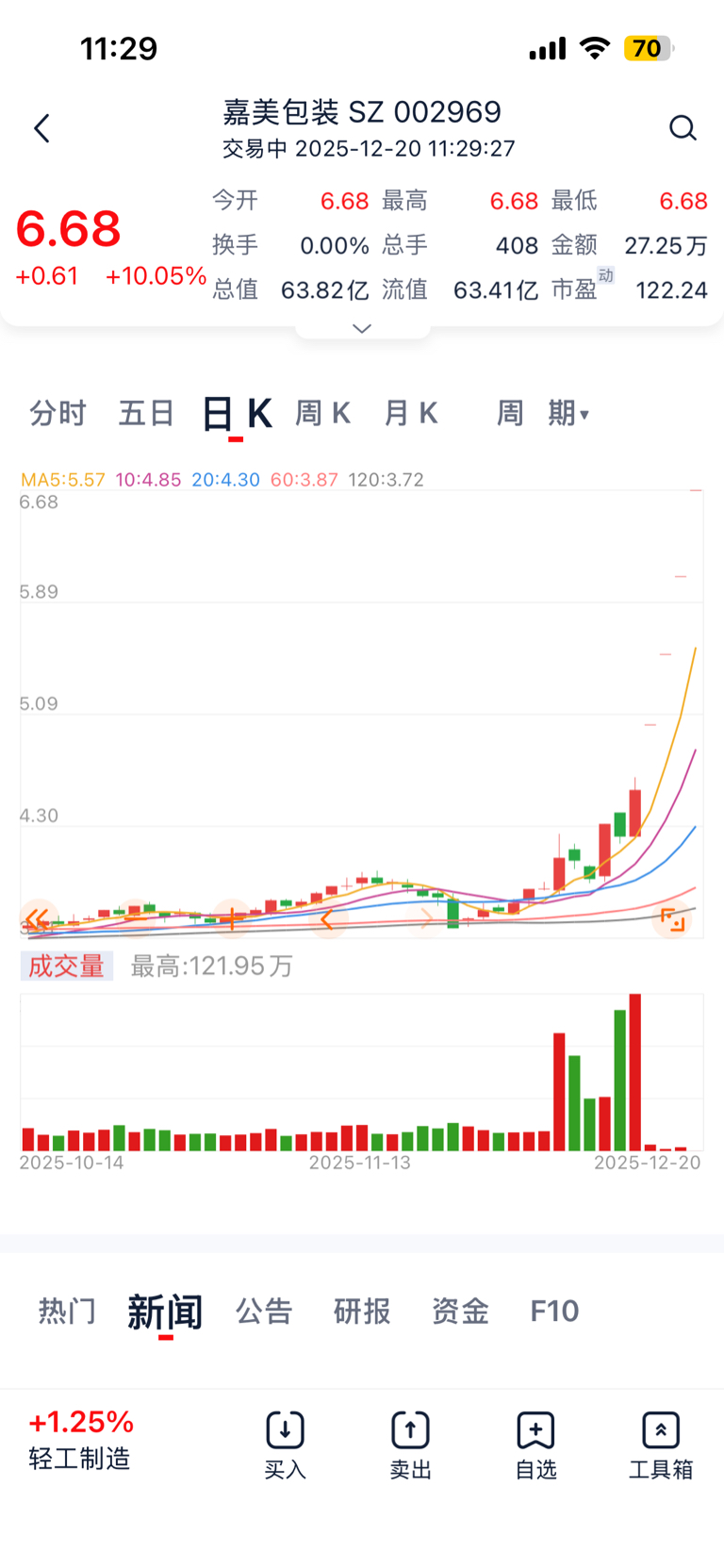Expand the chart to fullscreen
The width and height of the screenshot is (724, 1568).
pos(672,919)
